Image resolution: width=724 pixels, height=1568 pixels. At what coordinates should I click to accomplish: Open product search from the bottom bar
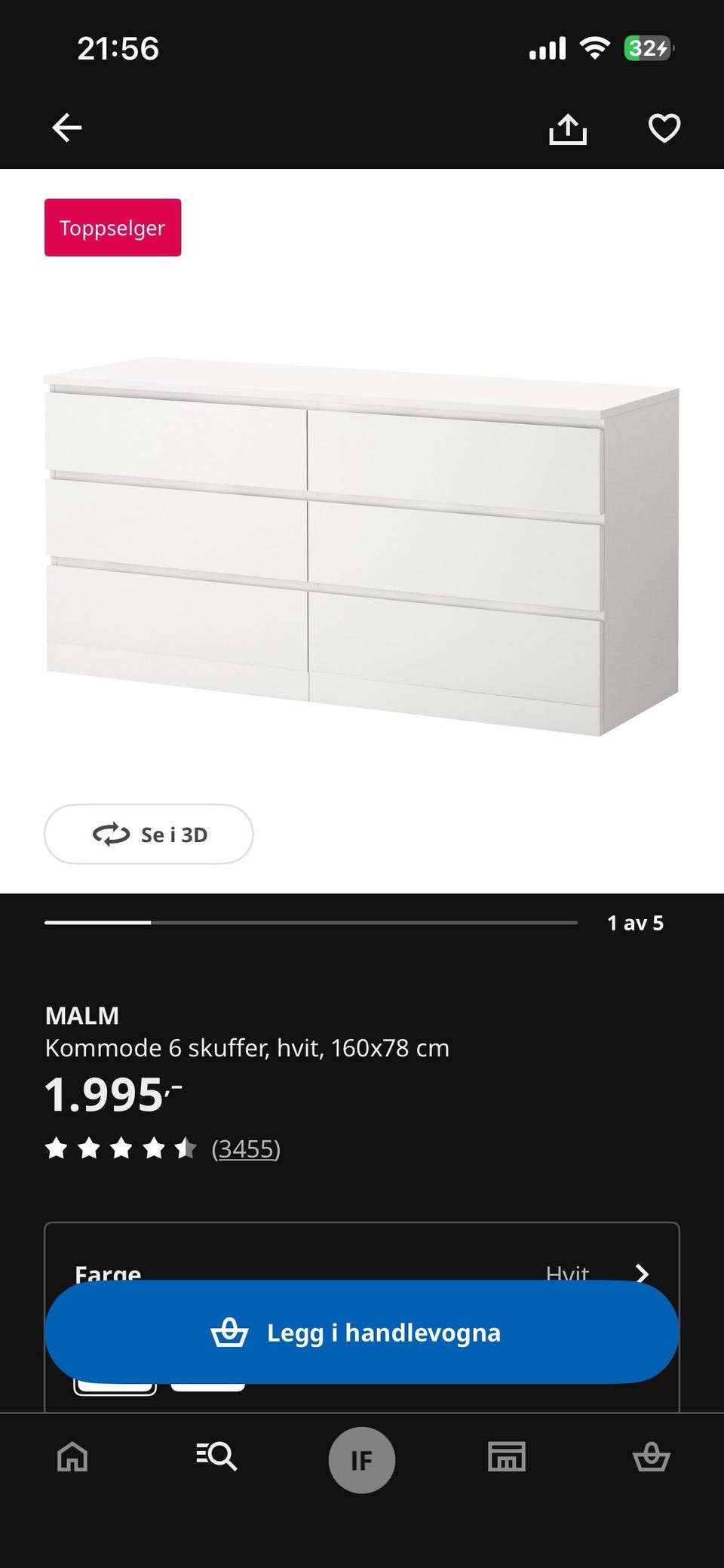[216, 1458]
